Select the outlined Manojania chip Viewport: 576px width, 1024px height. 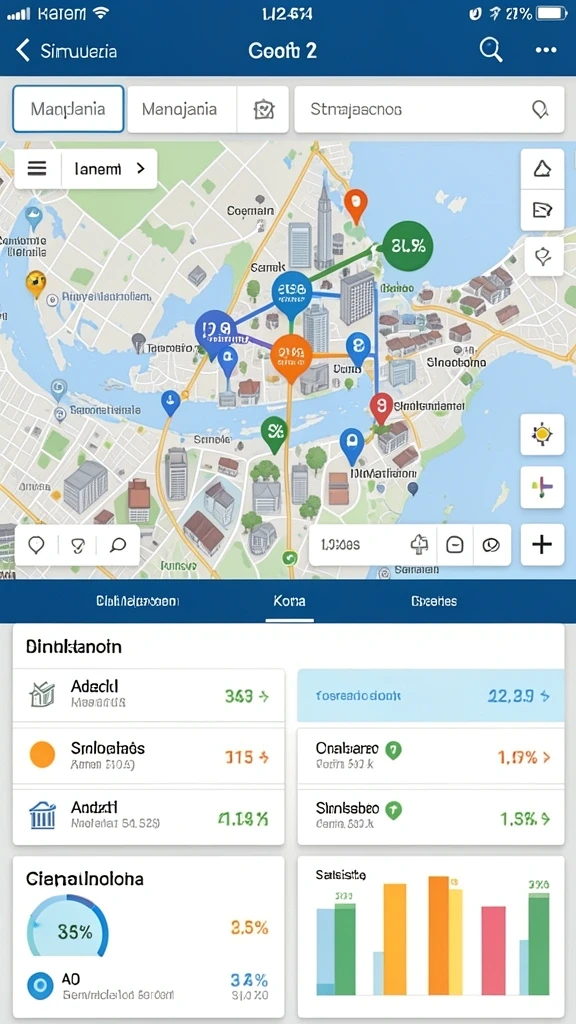point(68,109)
